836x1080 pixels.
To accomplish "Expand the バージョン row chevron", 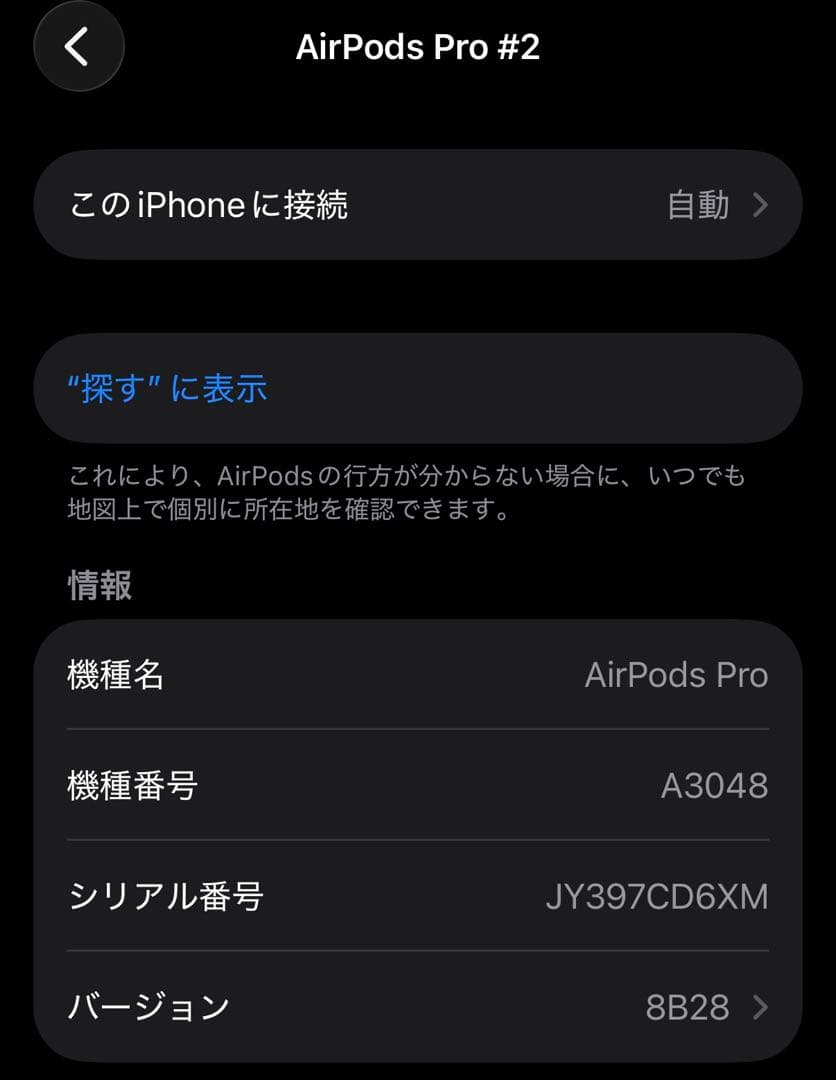I will coord(761,1009).
